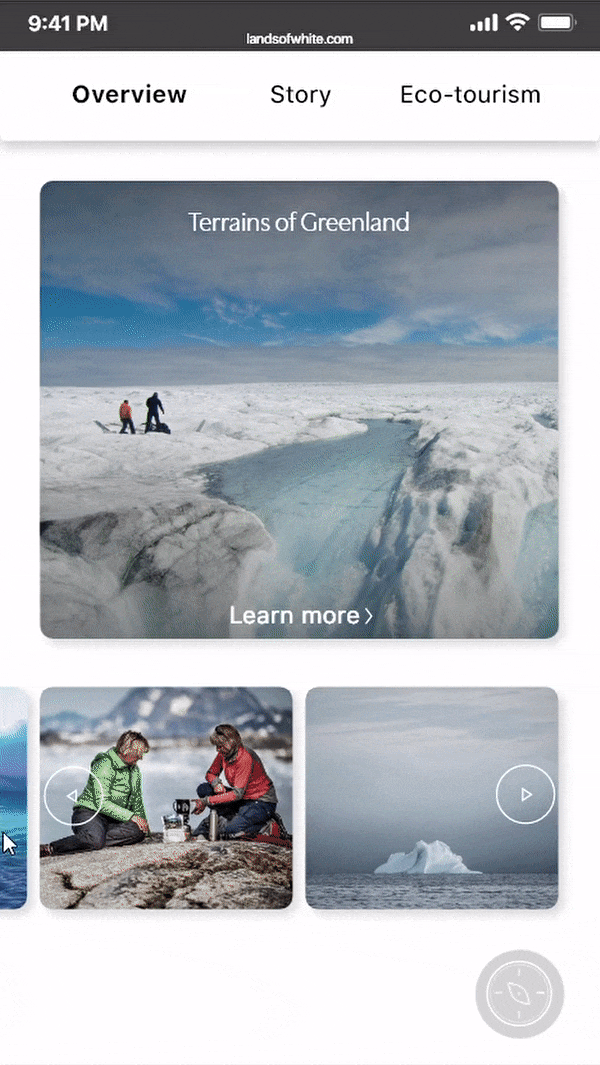Screen dimensions: 600x1065
Task: Show next photo with the right arrow
Action: (x=525, y=794)
